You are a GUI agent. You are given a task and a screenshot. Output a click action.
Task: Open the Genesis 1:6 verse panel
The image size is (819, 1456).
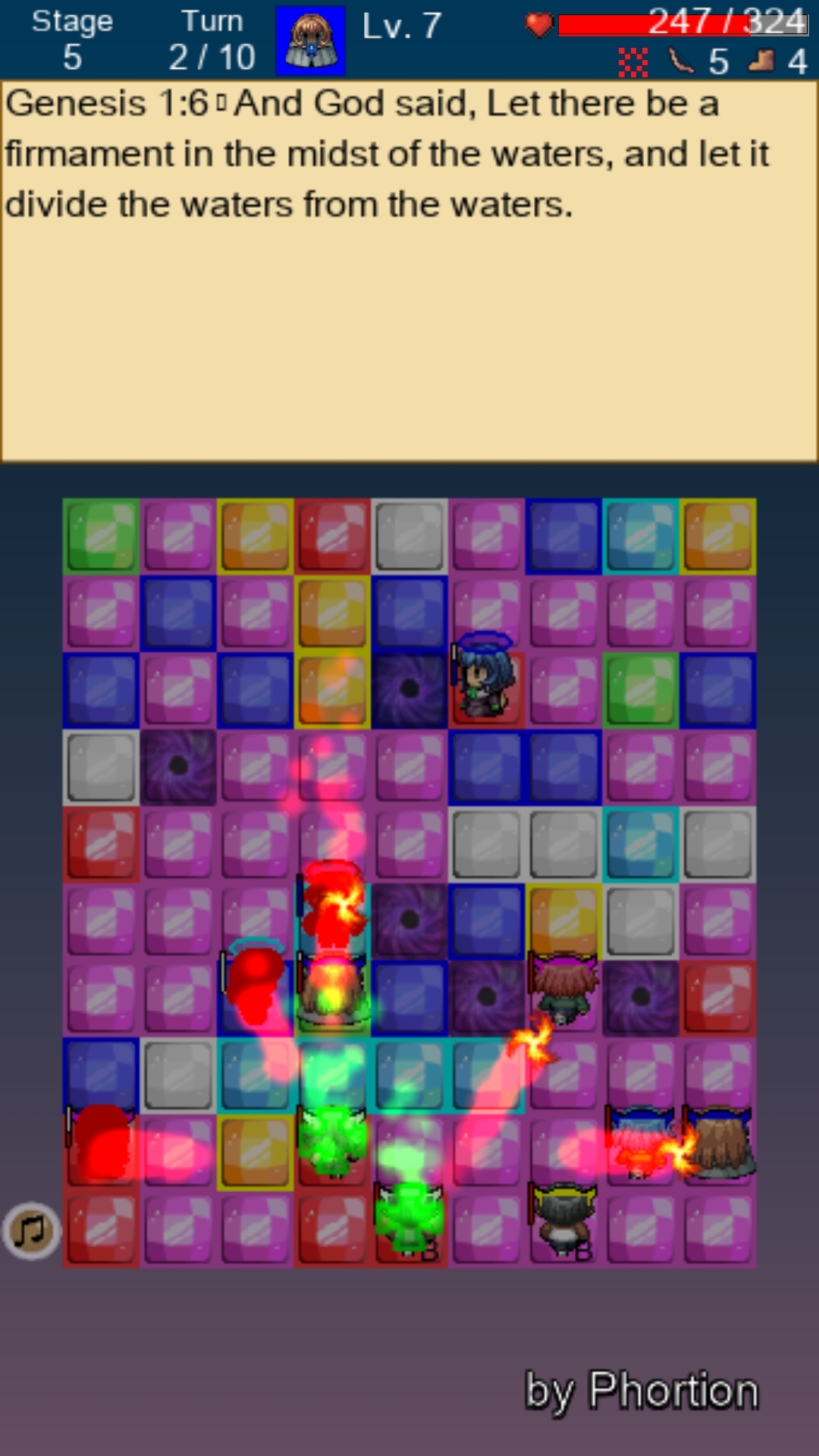[409, 271]
